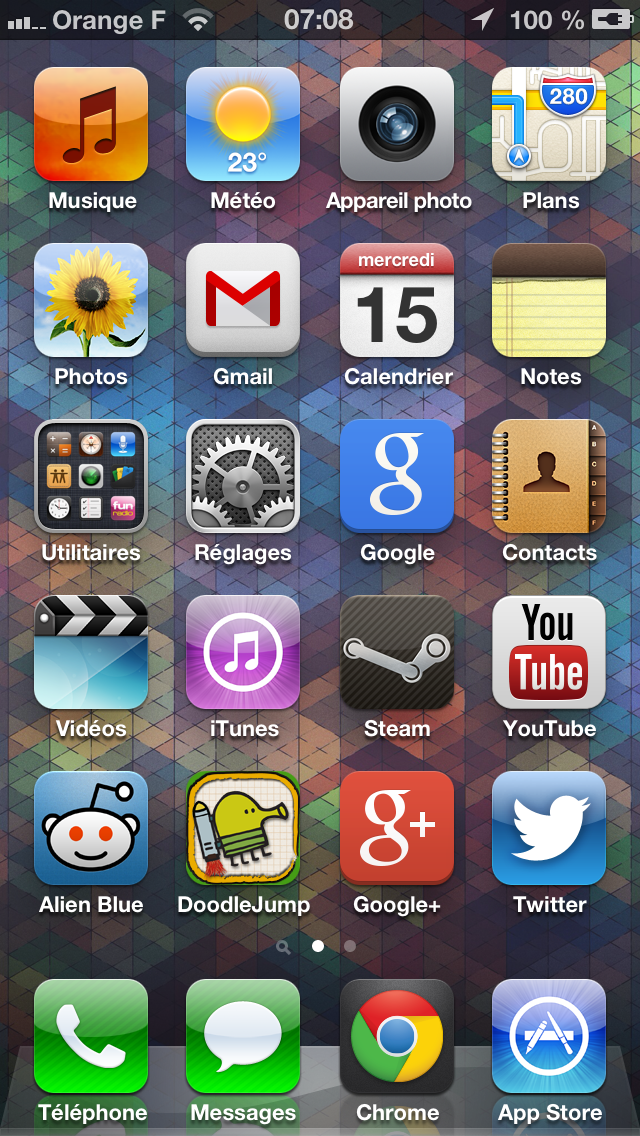Open the Utilitaires folder

[91, 476]
